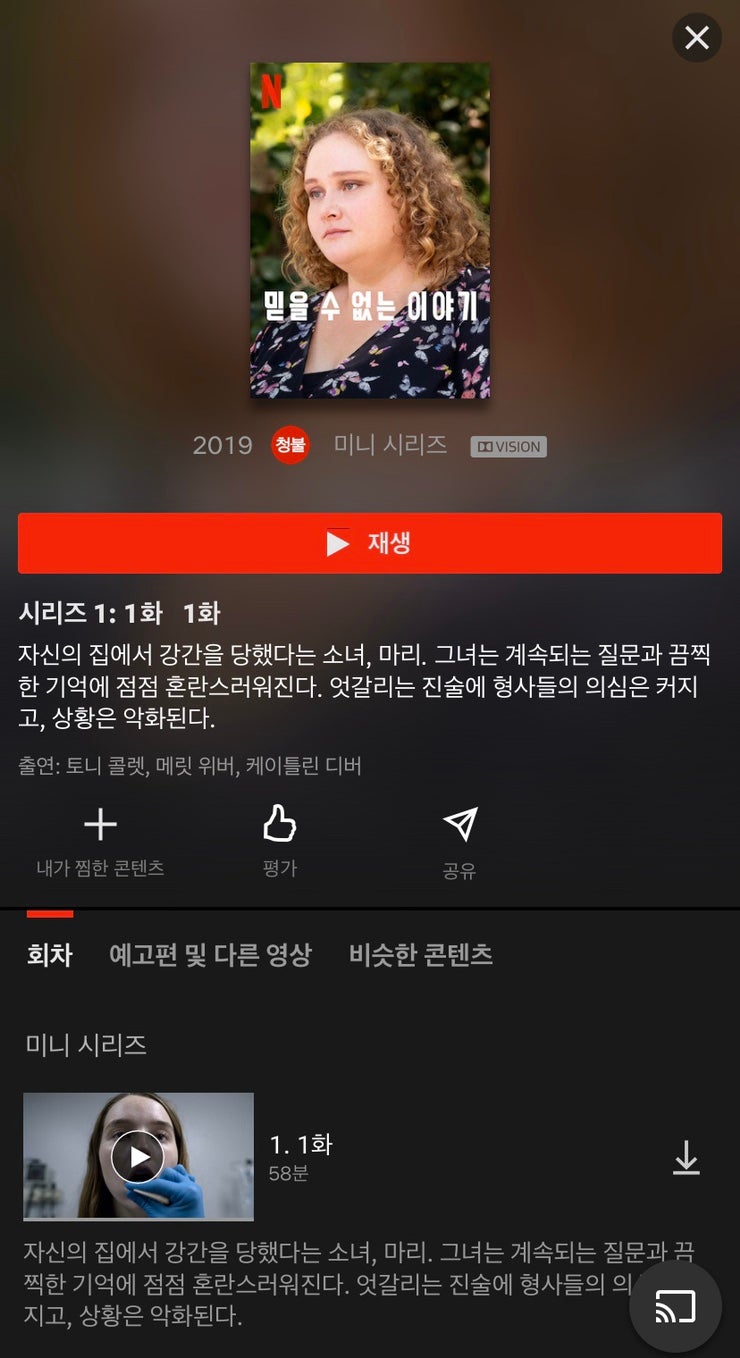The height and width of the screenshot is (1358, 740).
Task: Close the title details page
Action: (696, 38)
